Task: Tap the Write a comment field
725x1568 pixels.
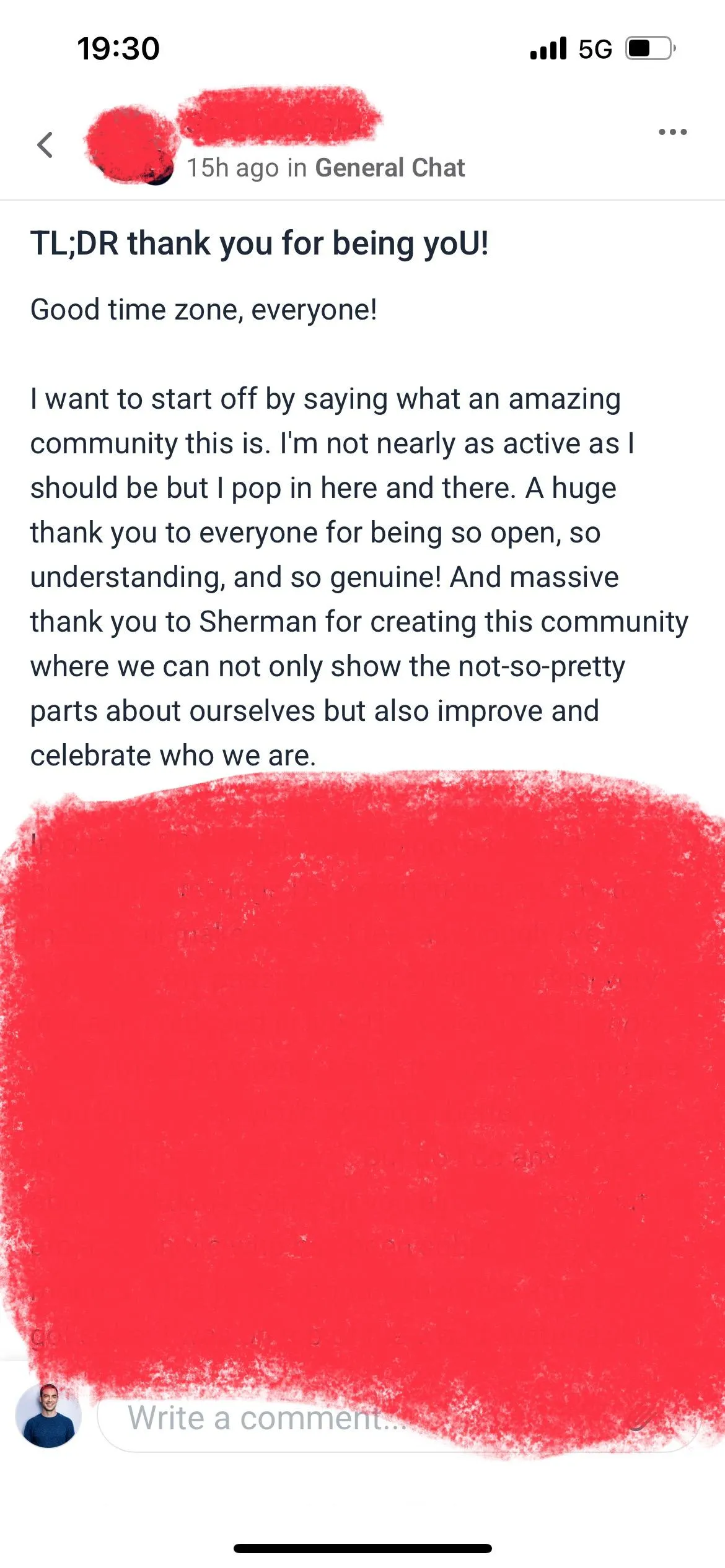Action: 398,1418
